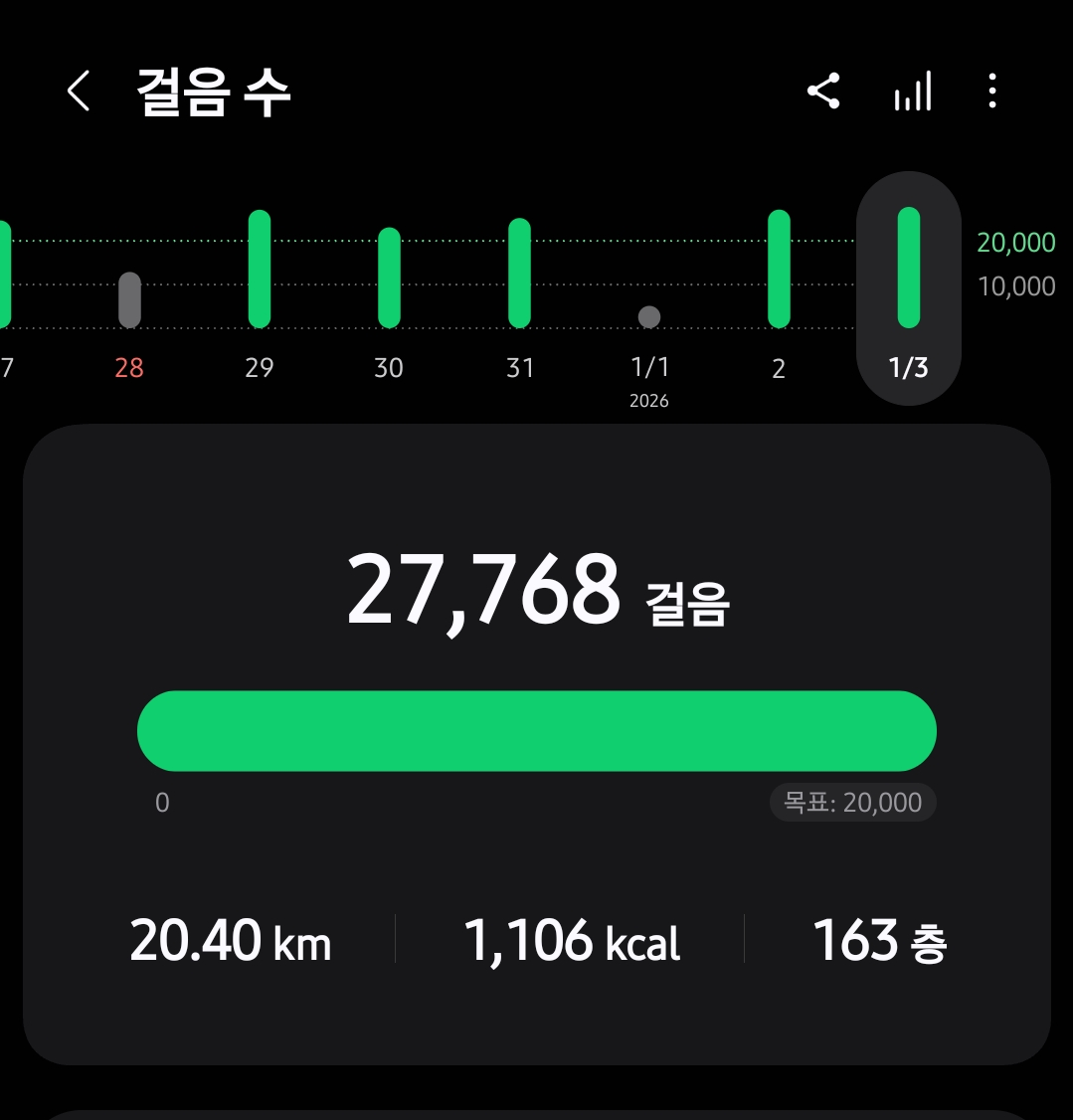Viewport: 1073px width, 1120px height.
Task: Select the bar for day 29
Action: pyautogui.click(x=260, y=270)
